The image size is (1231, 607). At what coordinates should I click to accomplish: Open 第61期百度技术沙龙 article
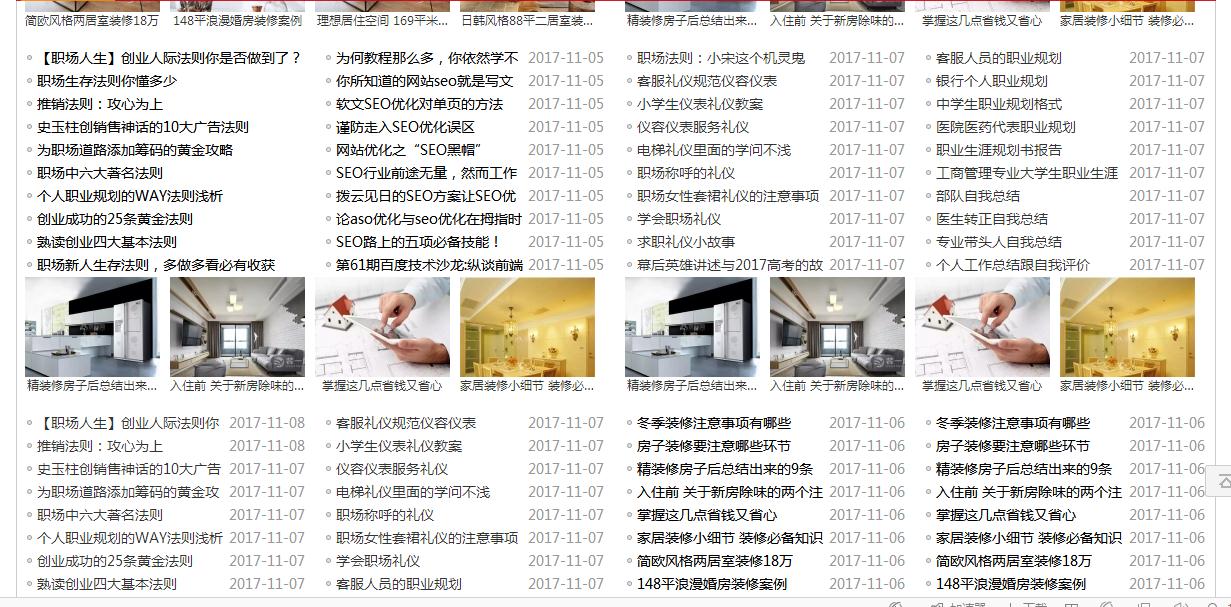click(x=429, y=265)
